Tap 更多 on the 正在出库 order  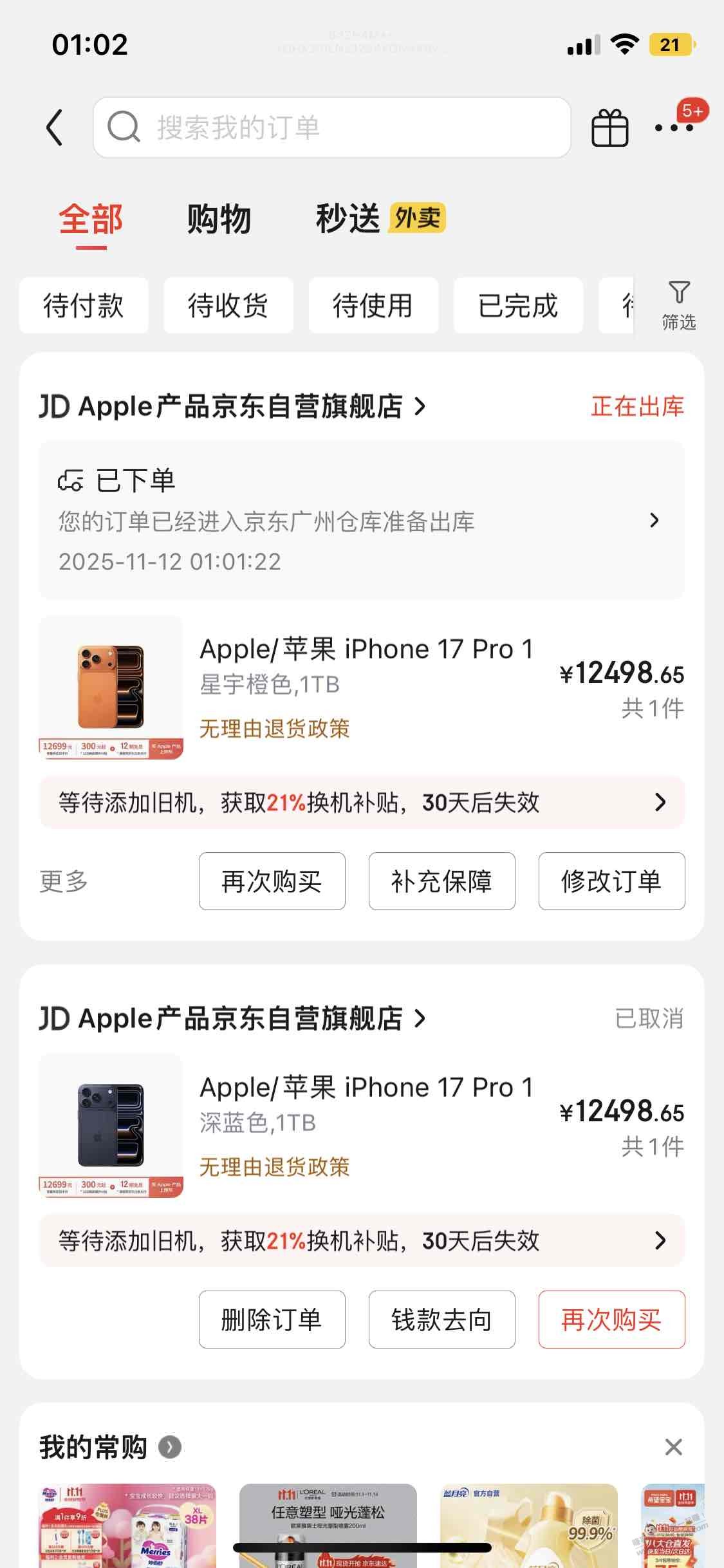(64, 881)
